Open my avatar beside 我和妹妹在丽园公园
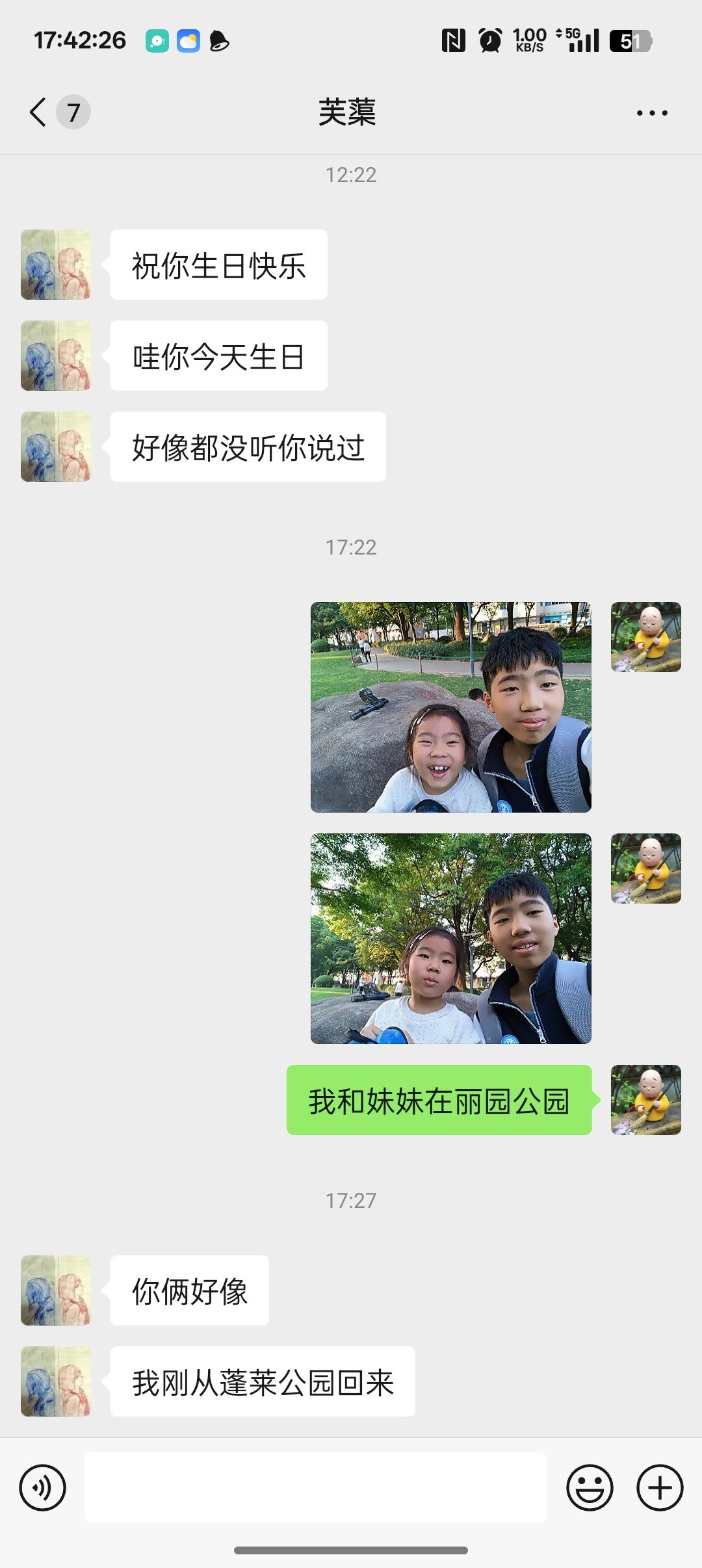This screenshot has width=702, height=1568. [x=646, y=1100]
